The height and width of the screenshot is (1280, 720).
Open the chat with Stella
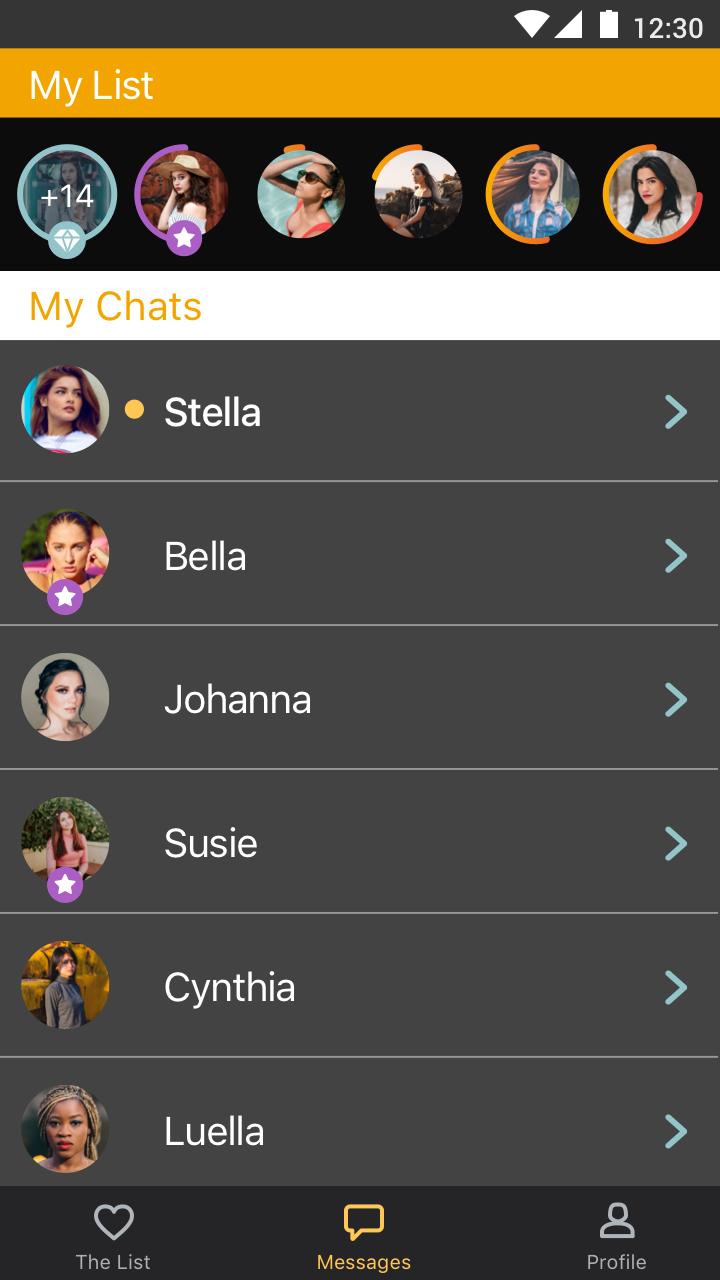pos(358,411)
